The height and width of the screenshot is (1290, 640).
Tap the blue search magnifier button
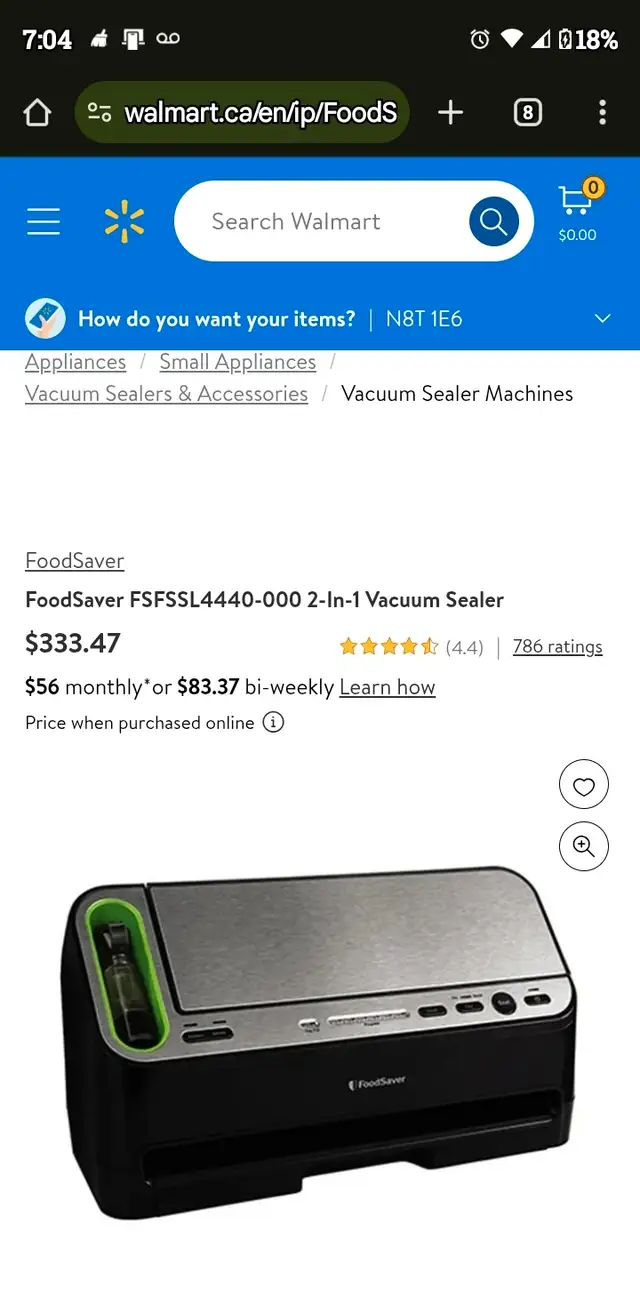coord(494,221)
